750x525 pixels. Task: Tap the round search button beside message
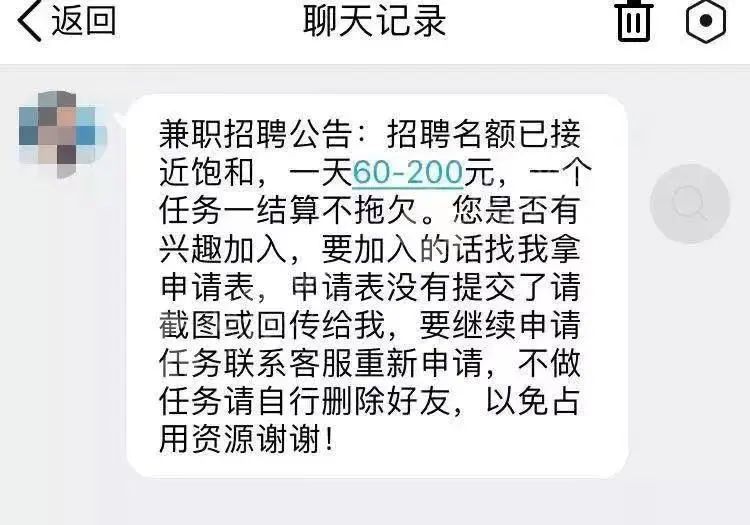tap(690, 204)
